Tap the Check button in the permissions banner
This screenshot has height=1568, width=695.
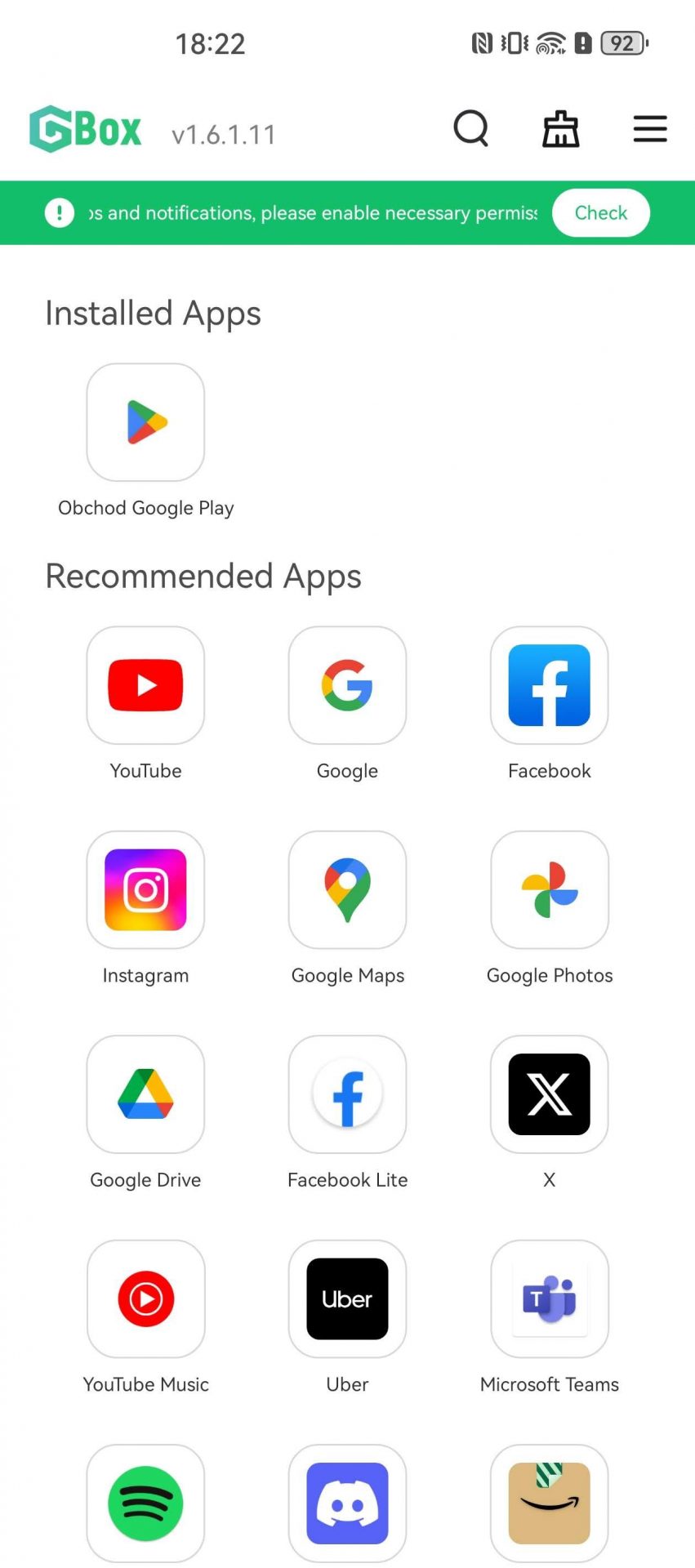(x=601, y=212)
